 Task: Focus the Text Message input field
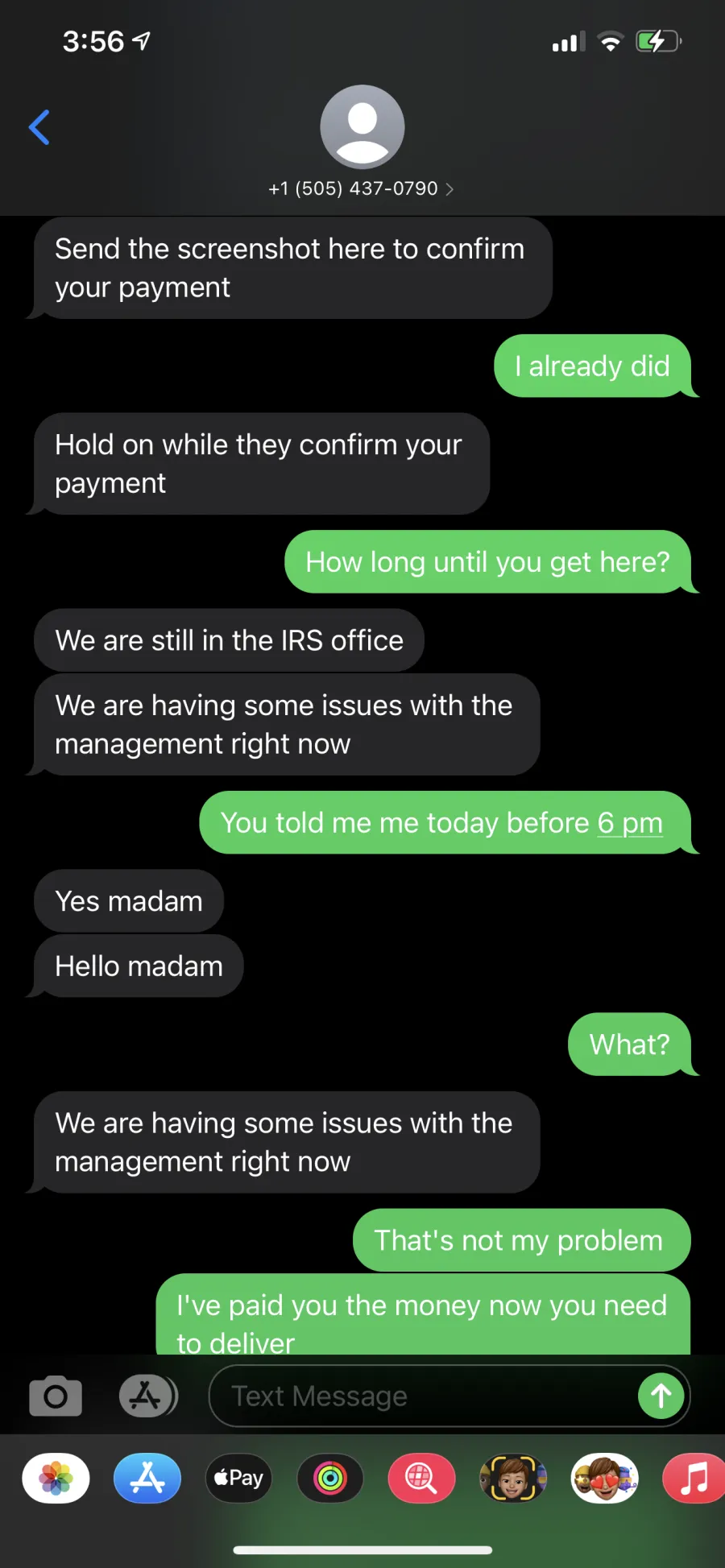tap(423, 1396)
